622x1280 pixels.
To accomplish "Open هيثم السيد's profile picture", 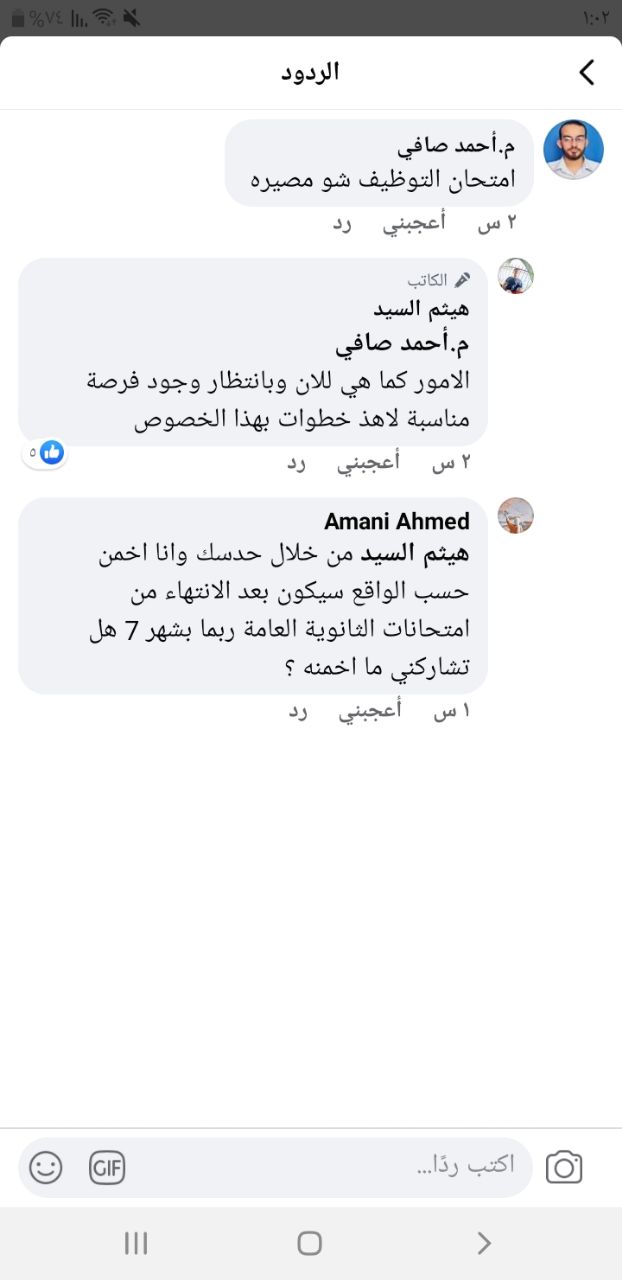I will click(516, 275).
